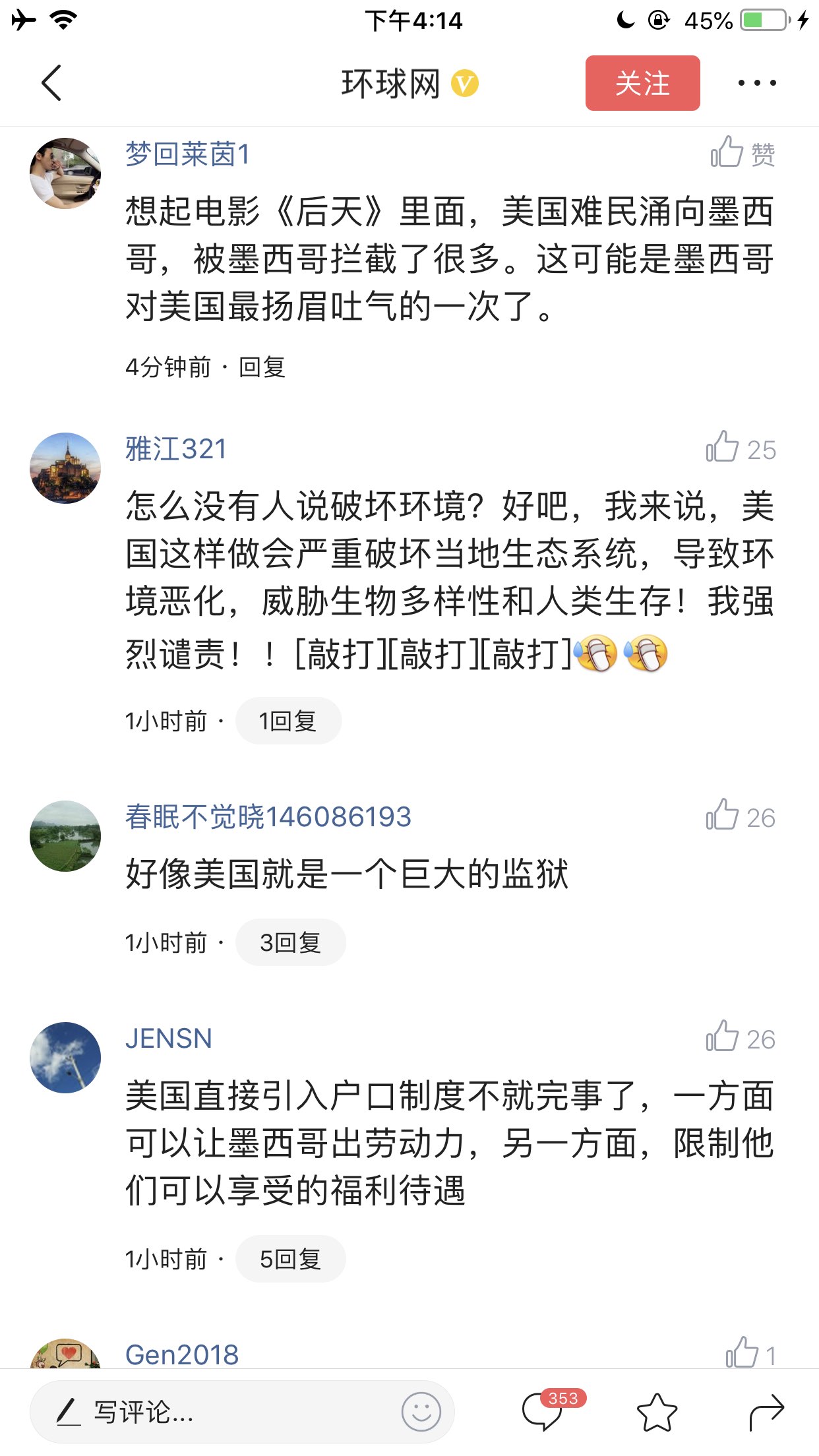Open the emoji picker in the comment box
Screen dimensions: 819x1456
tap(421, 1412)
